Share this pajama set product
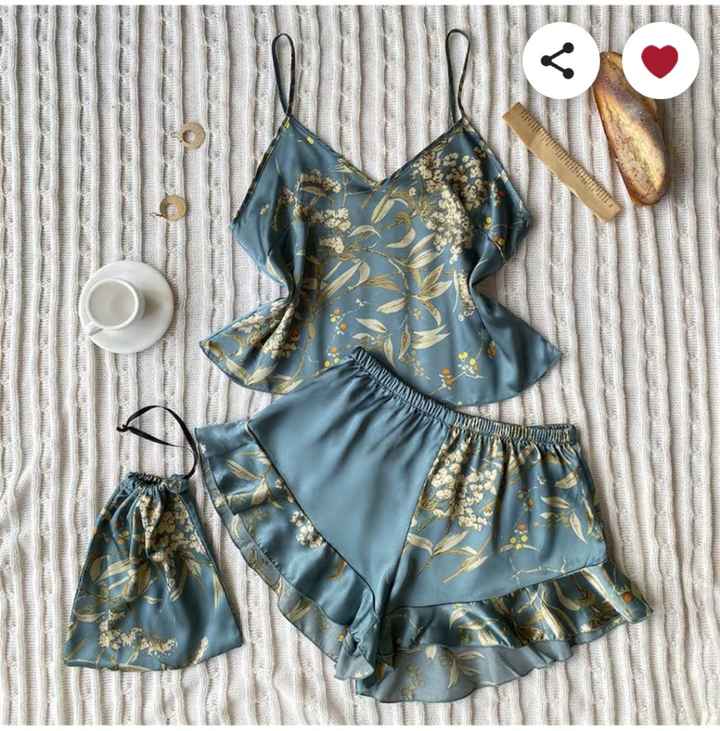The width and height of the screenshot is (720, 731). pos(559,60)
